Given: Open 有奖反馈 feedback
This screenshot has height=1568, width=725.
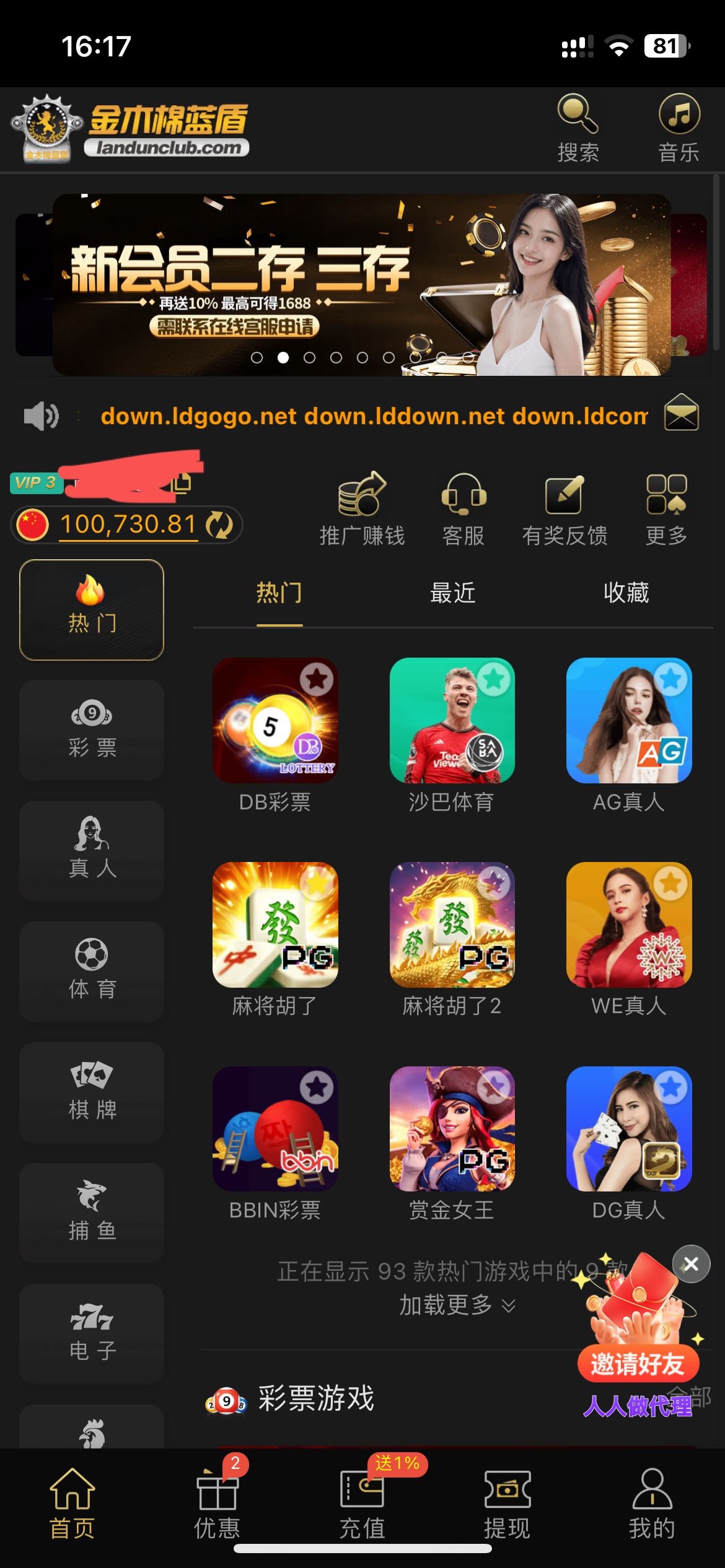Looking at the screenshot, I should (x=565, y=509).
